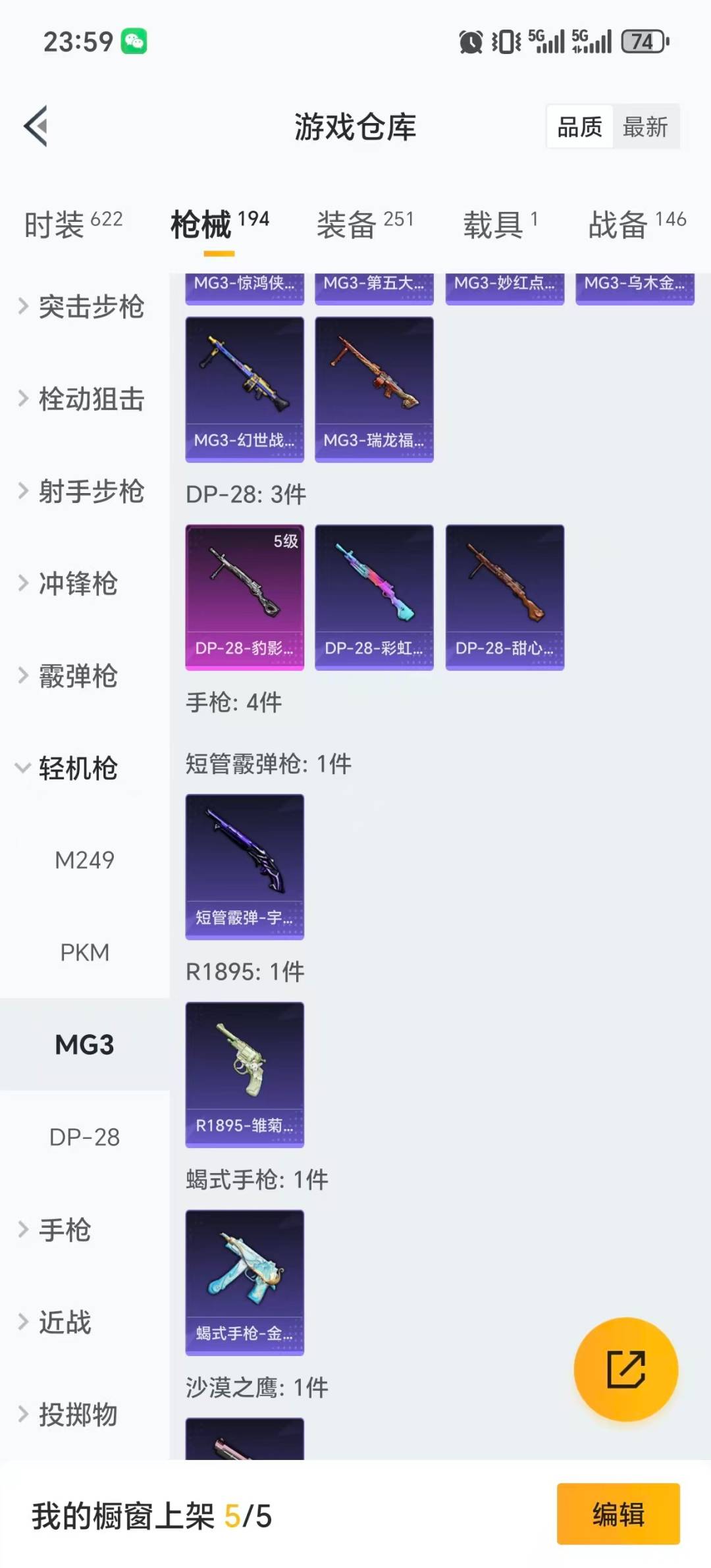启用 品质 排序
The width and height of the screenshot is (711, 1568).
[578, 127]
